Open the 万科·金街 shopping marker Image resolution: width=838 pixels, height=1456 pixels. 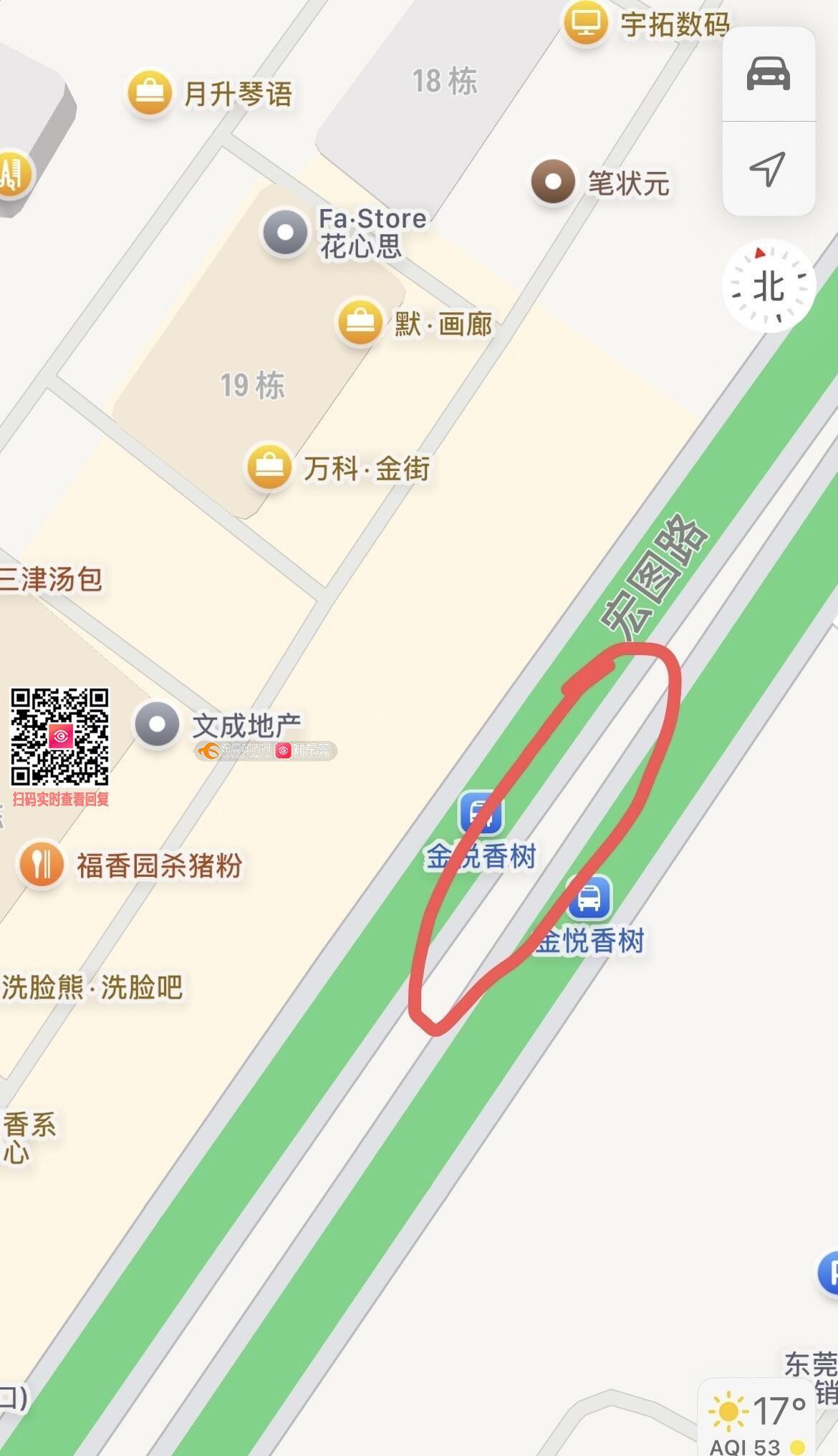pos(269,467)
